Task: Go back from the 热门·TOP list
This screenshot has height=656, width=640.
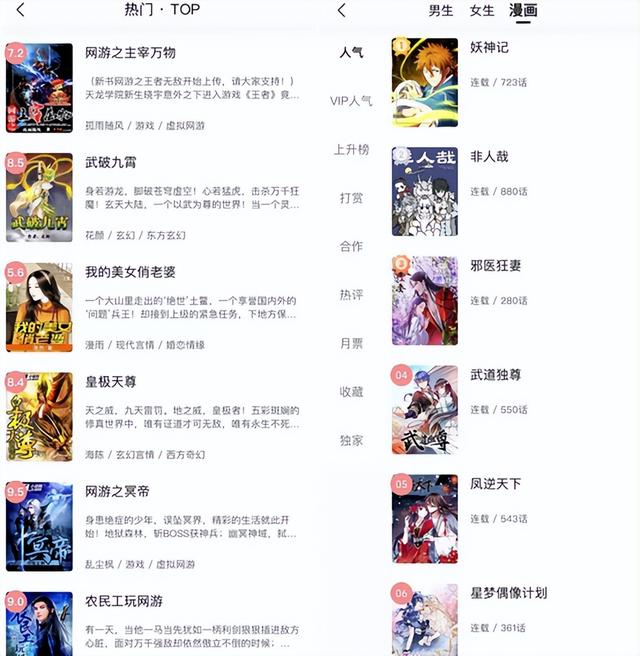Action: (x=21, y=11)
